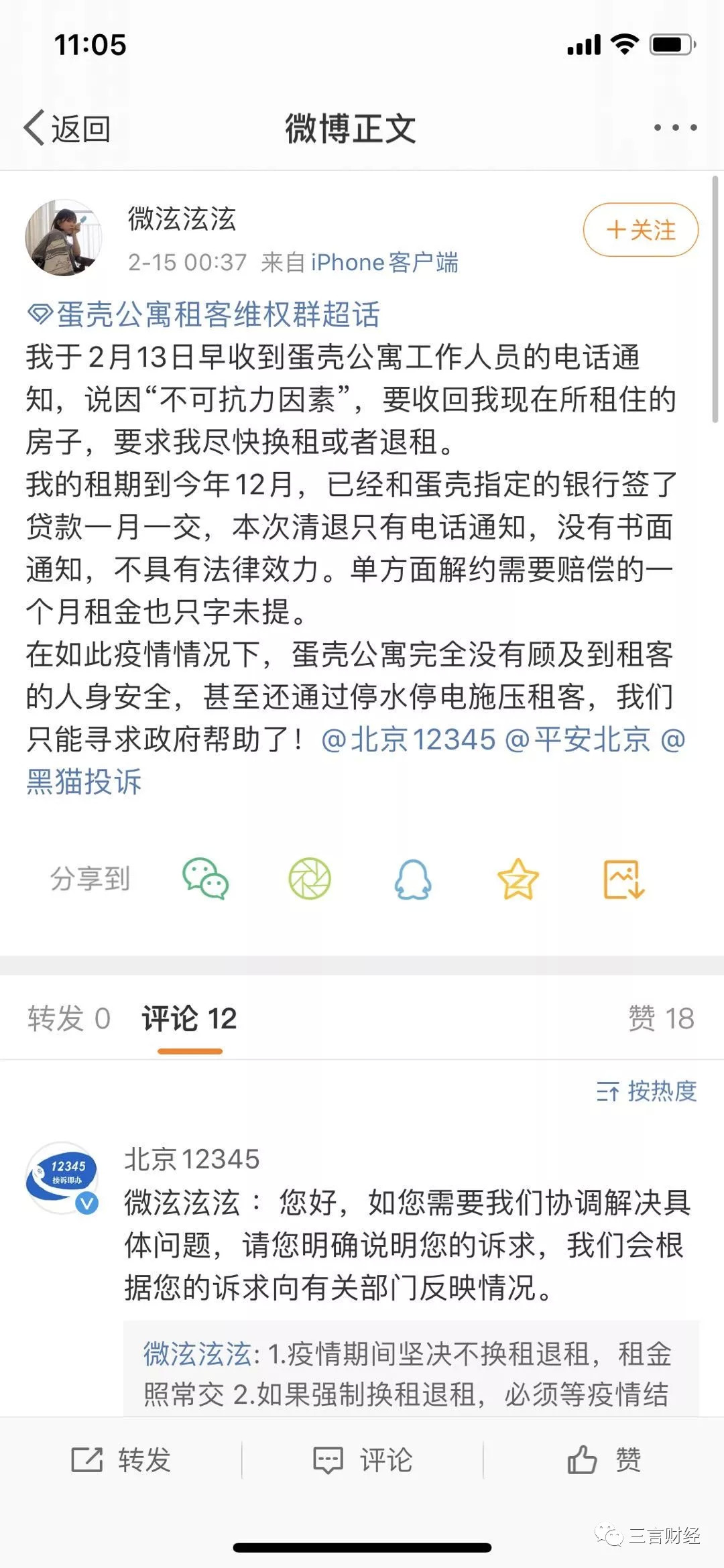Save the post as a long image
The width and height of the screenshot is (724, 1568).
coord(623,878)
